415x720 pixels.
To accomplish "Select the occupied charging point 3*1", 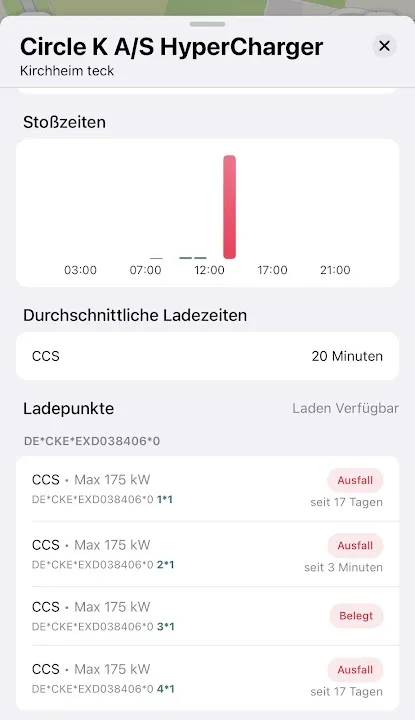I will (x=208, y=616).
